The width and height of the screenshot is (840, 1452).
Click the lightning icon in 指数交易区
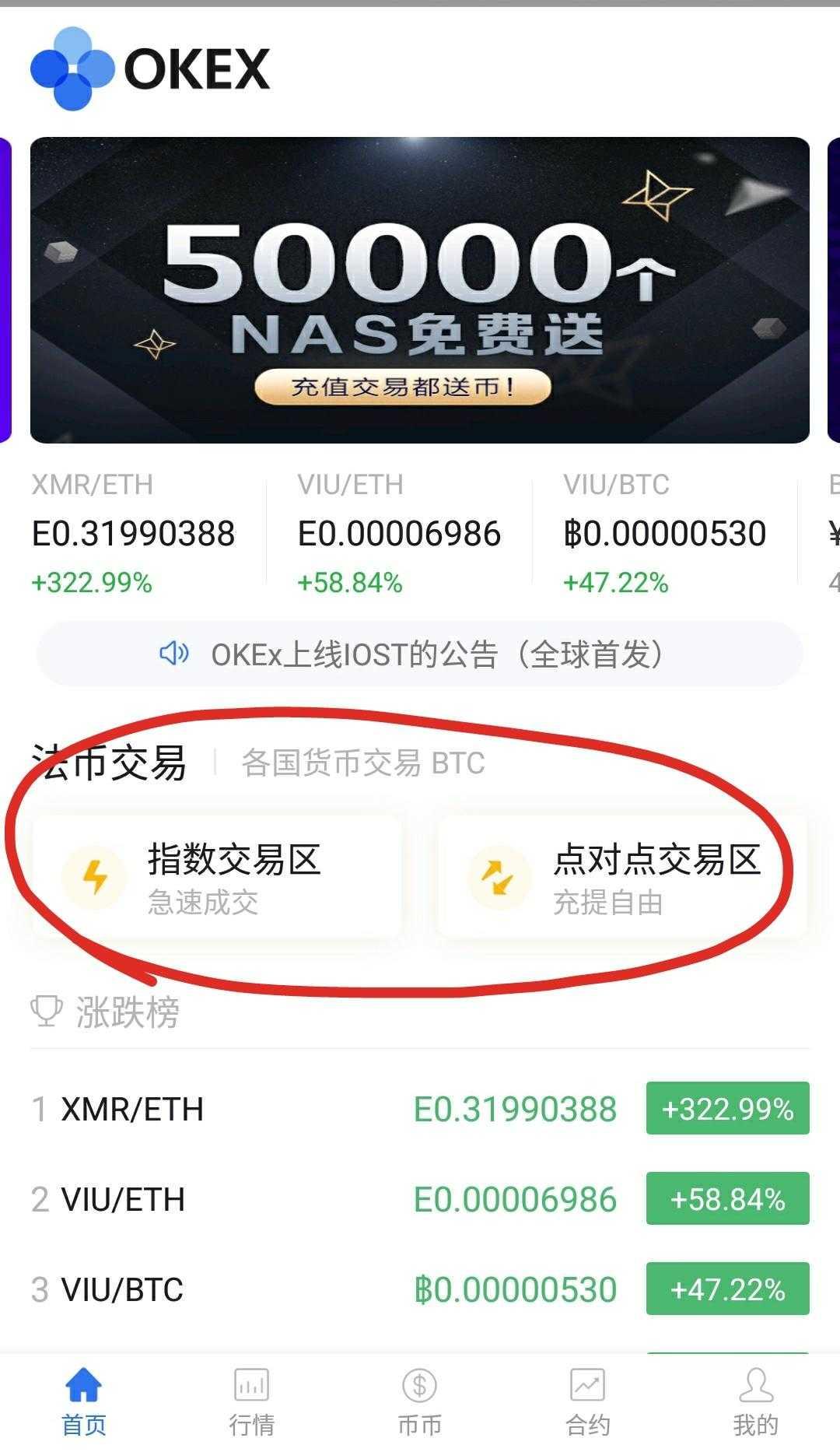coord(96,877)
